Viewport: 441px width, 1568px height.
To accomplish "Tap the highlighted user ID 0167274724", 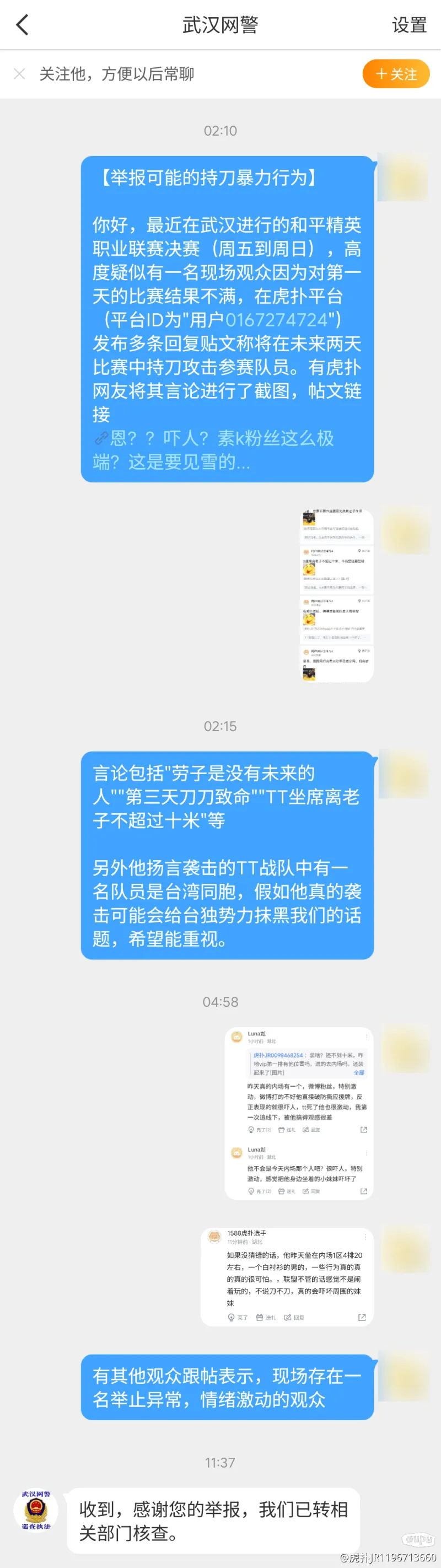I will 277,320.
